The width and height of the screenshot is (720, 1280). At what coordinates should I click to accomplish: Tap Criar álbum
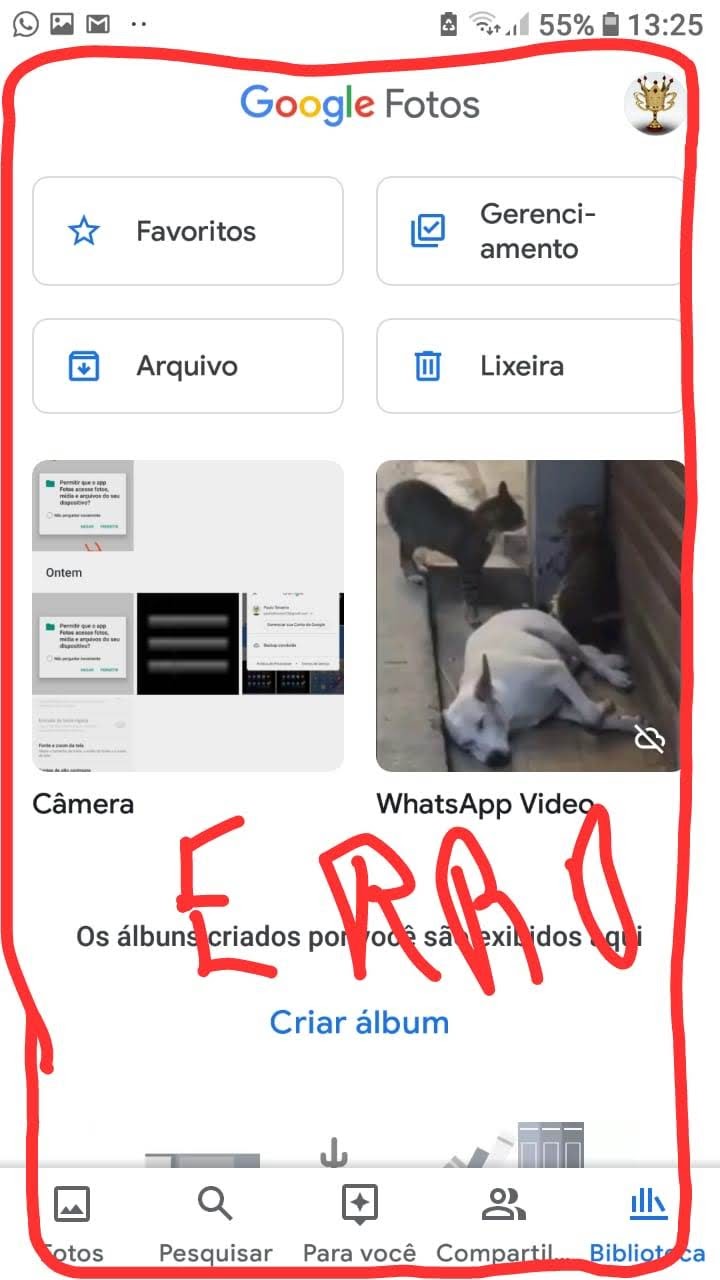(x=359, y=1022)
